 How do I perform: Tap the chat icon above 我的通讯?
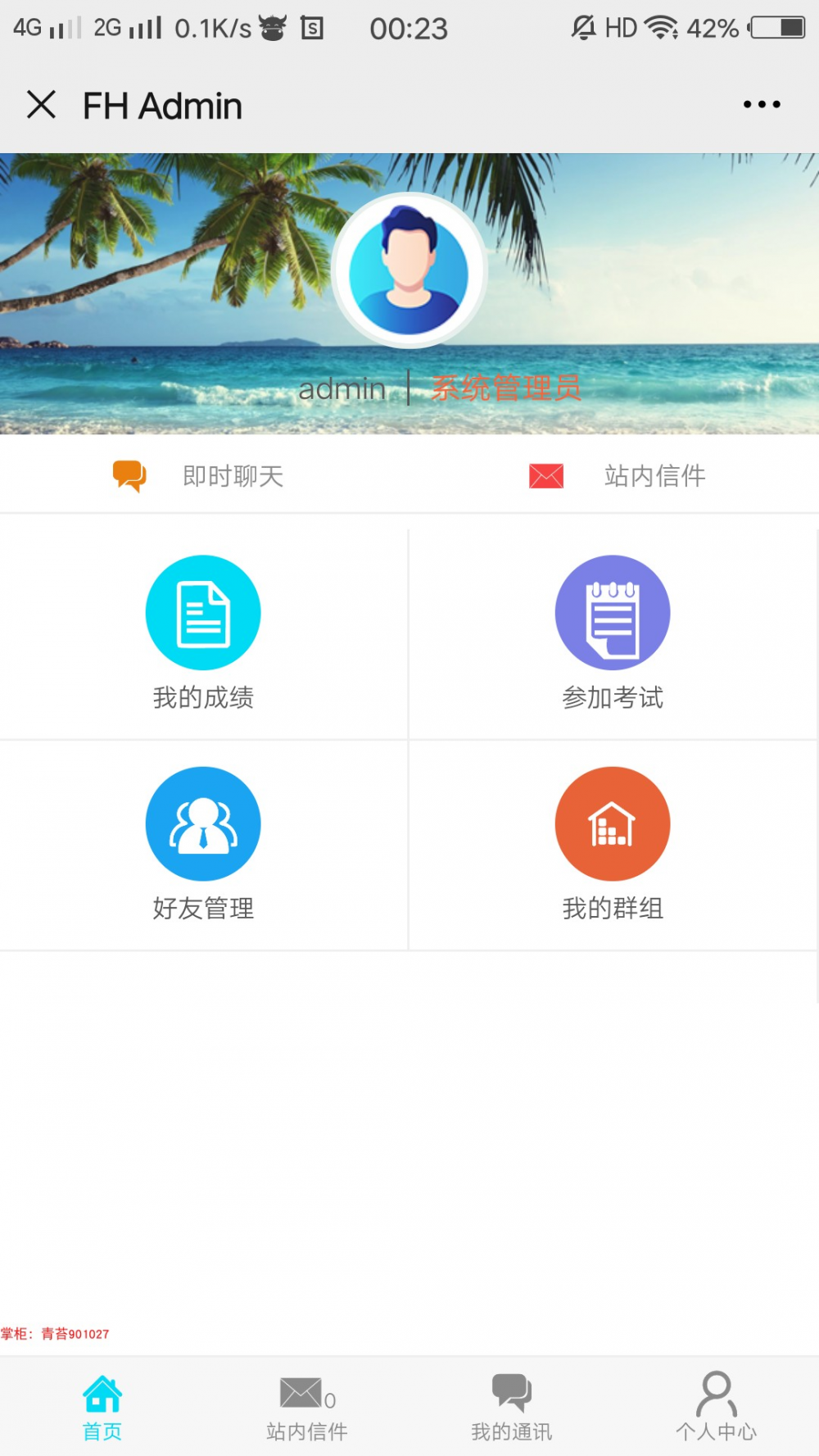tap(511, 1390)
